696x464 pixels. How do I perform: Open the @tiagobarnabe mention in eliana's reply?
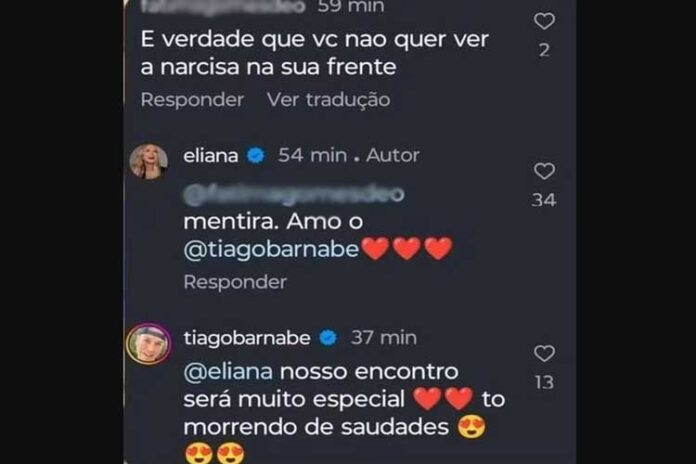(x=270, y=249)
